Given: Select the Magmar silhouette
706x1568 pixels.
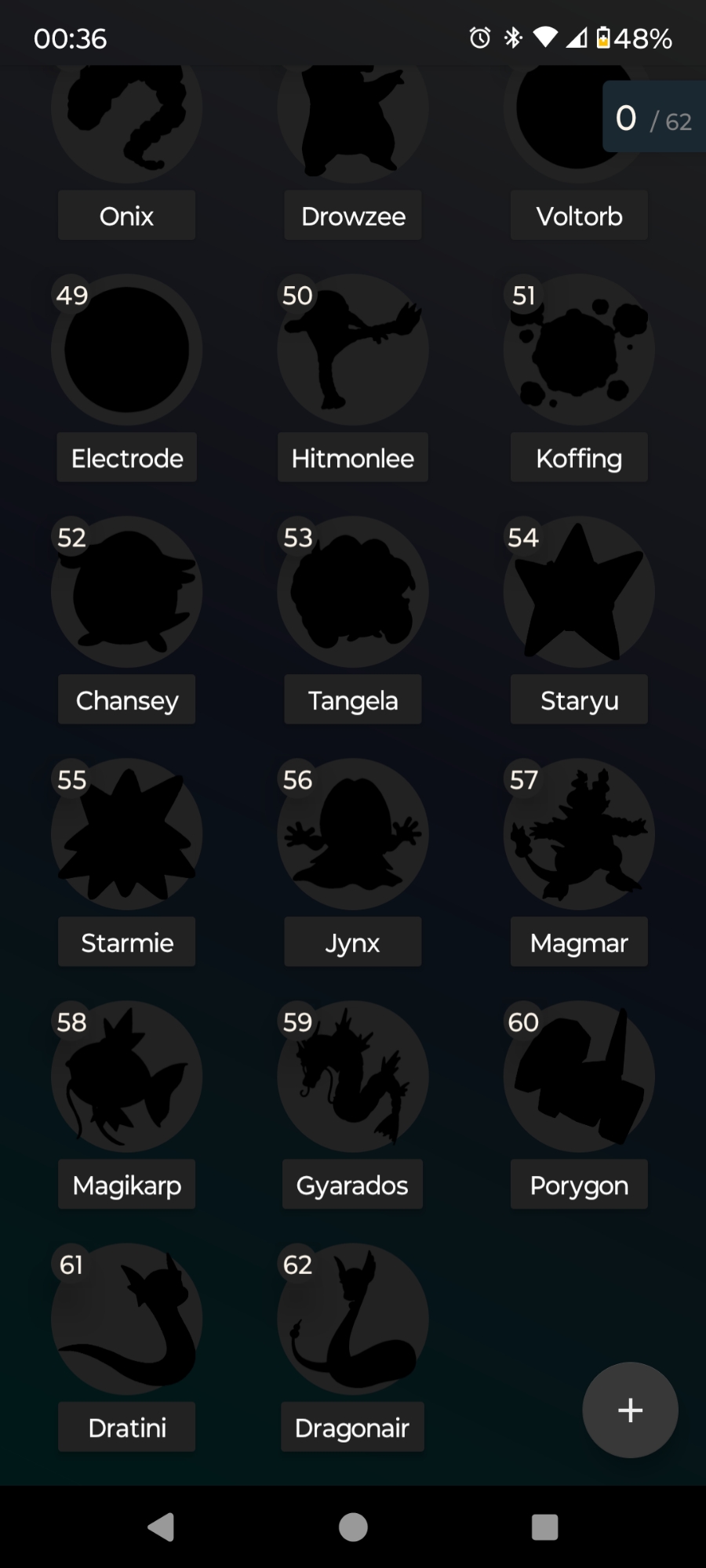Looking at the screenshot, I should point(579,834).
